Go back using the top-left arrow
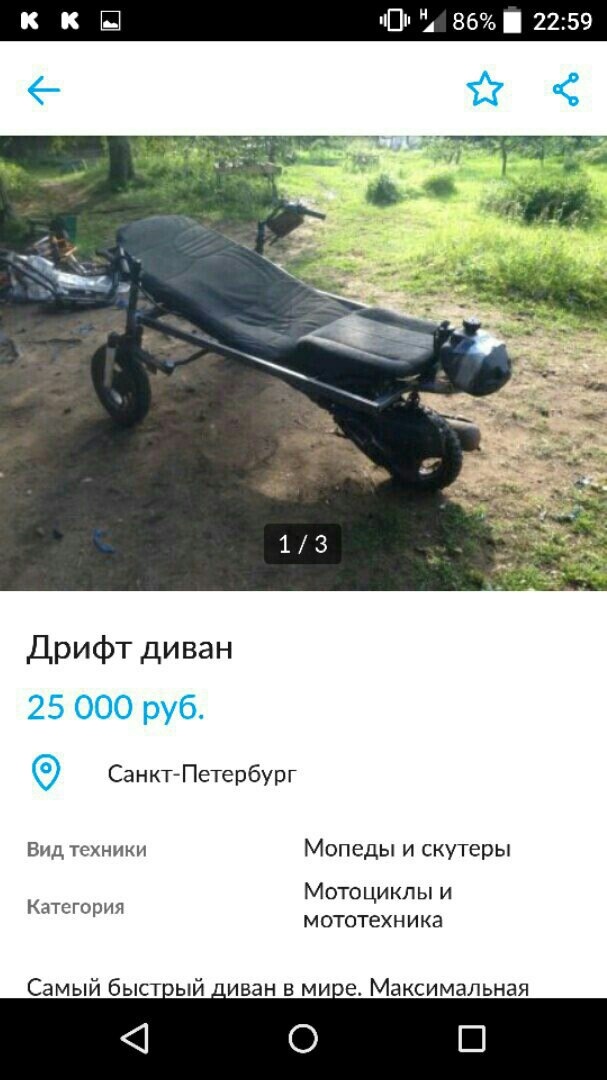 44,90
